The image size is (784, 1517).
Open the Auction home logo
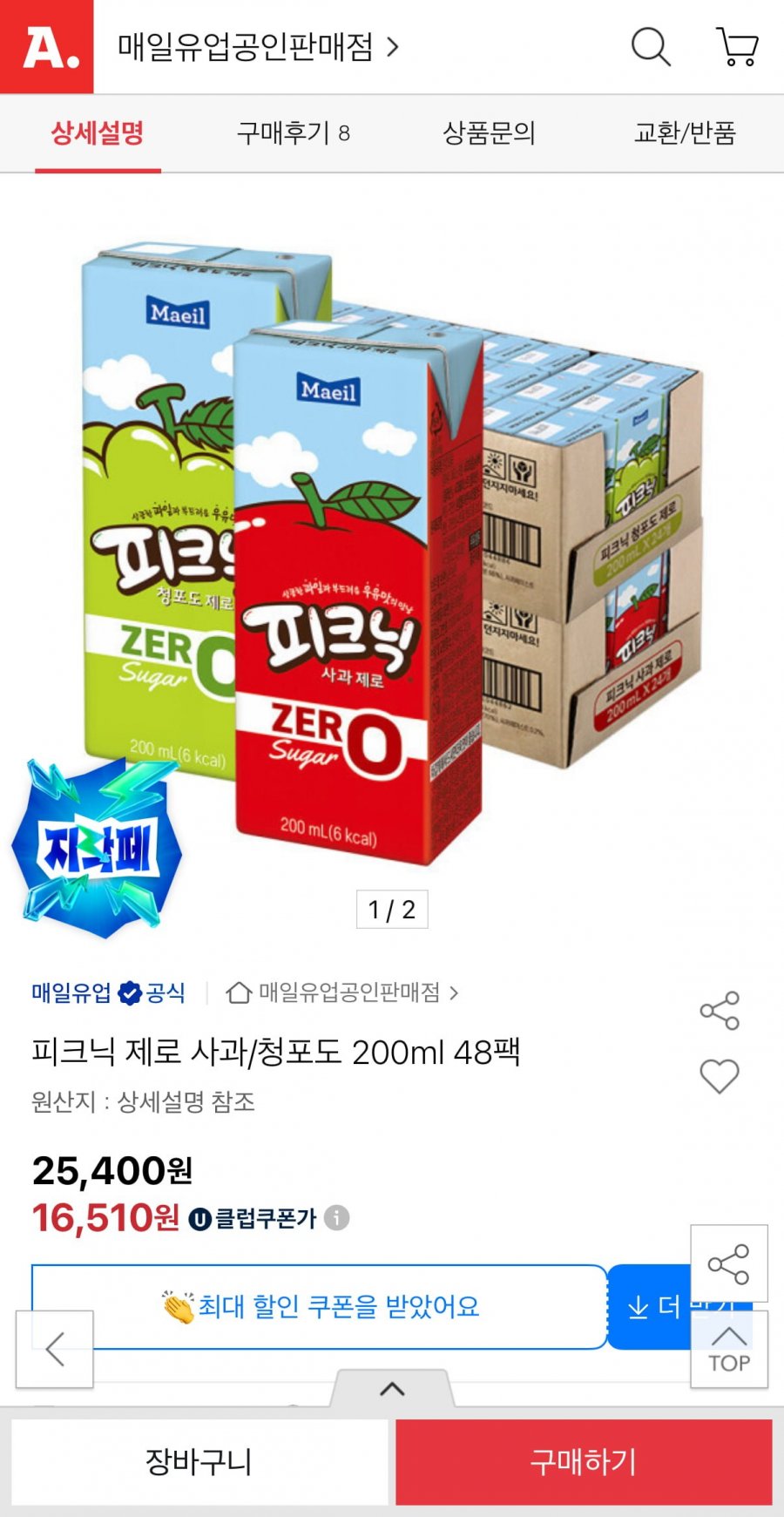[x=46, y=46]
